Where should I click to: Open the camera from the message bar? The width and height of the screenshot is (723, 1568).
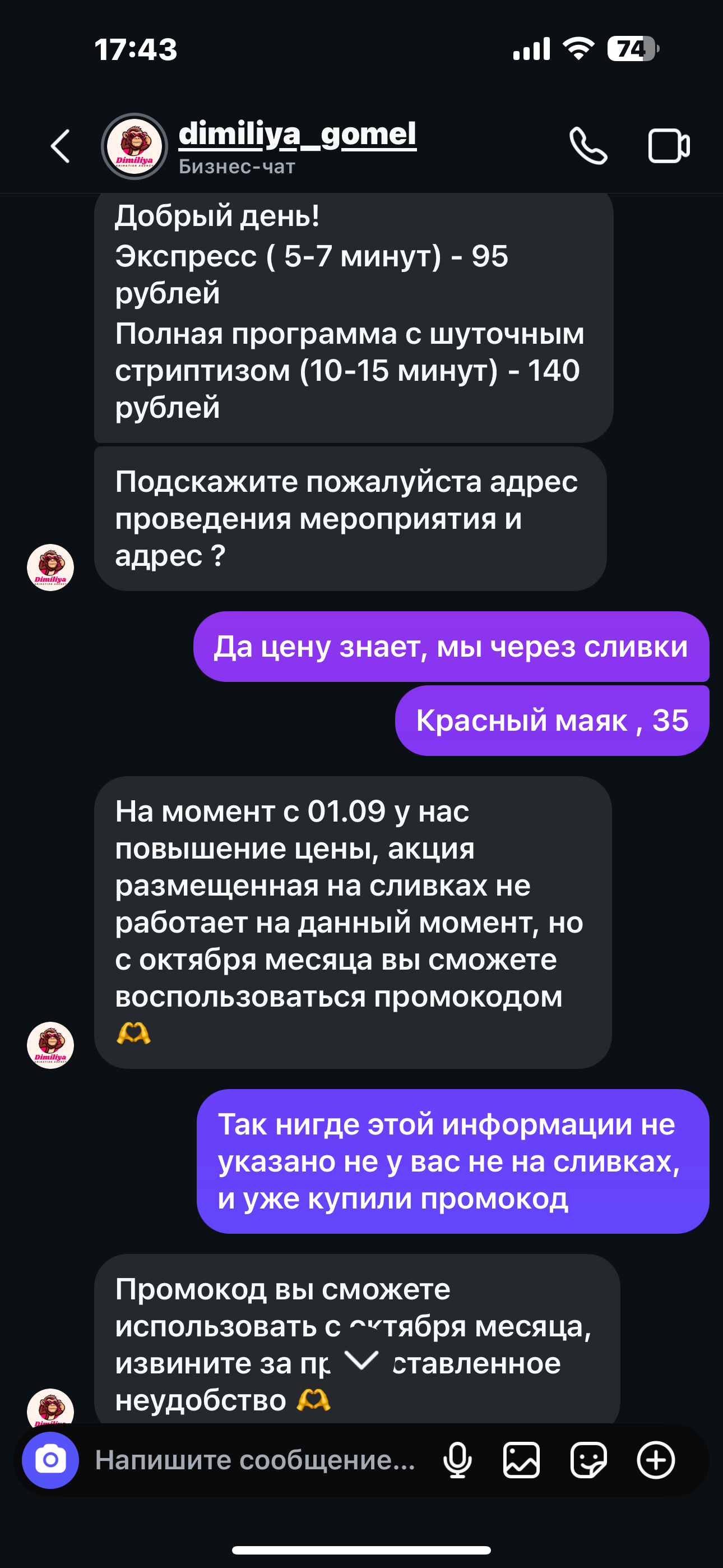50,1460
